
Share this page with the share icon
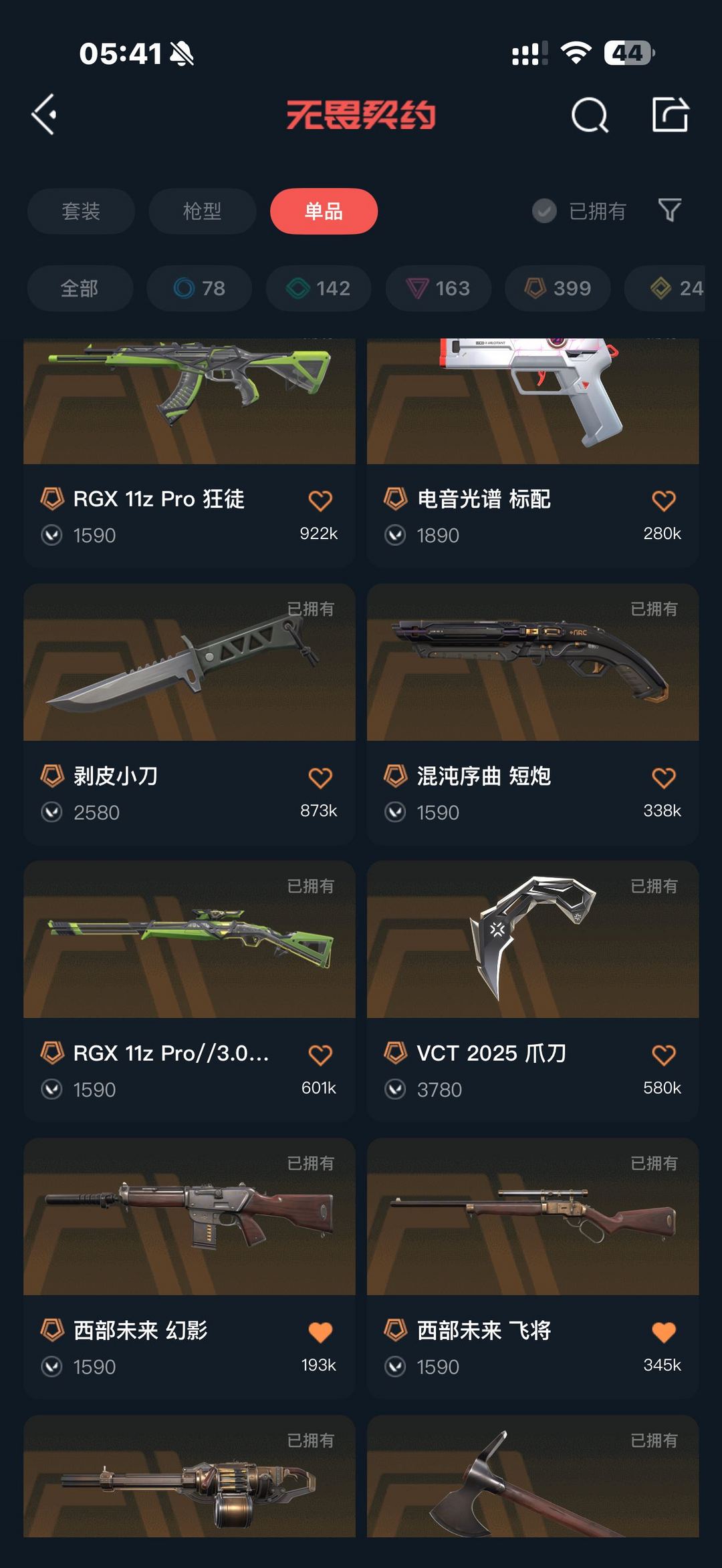click(x=670, y=115)
